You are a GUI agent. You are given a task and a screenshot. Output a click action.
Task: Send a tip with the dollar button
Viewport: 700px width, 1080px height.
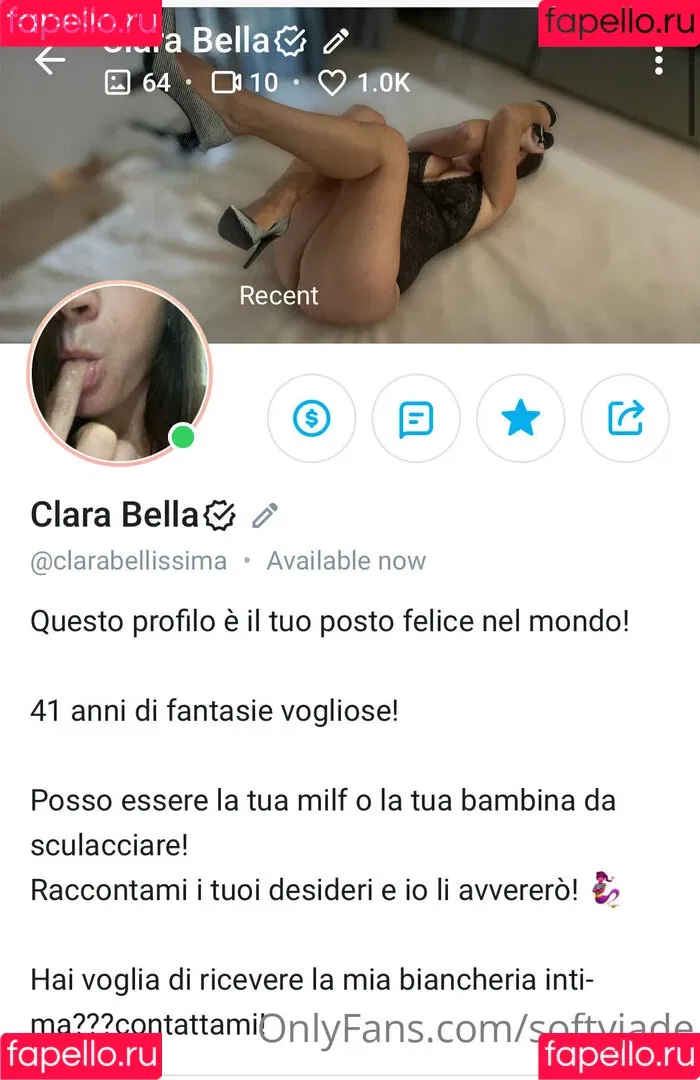(311, 418)
